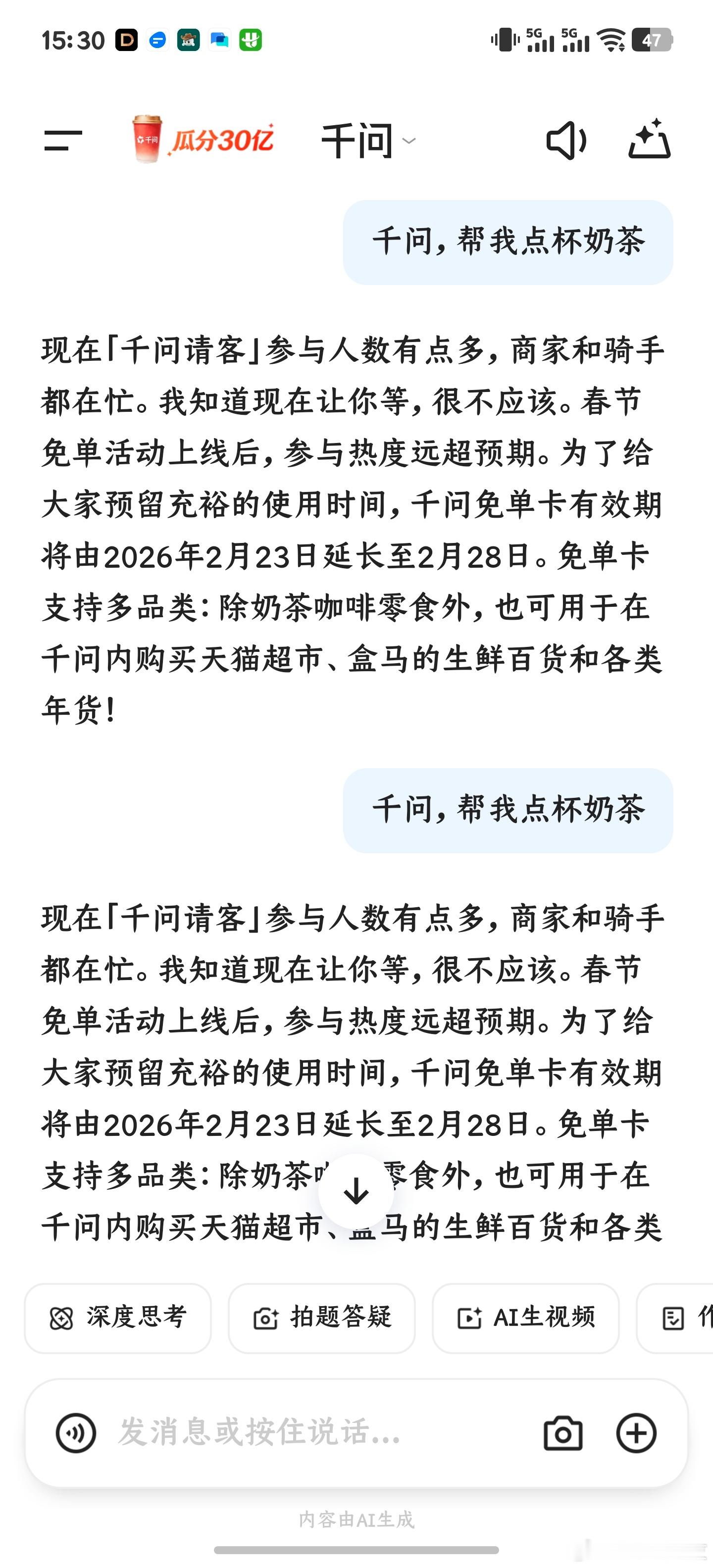The height and width of the screenshot is (1568, 713).
Task: Select the 拍题答疑 chip
Action: coord(321,1318)
